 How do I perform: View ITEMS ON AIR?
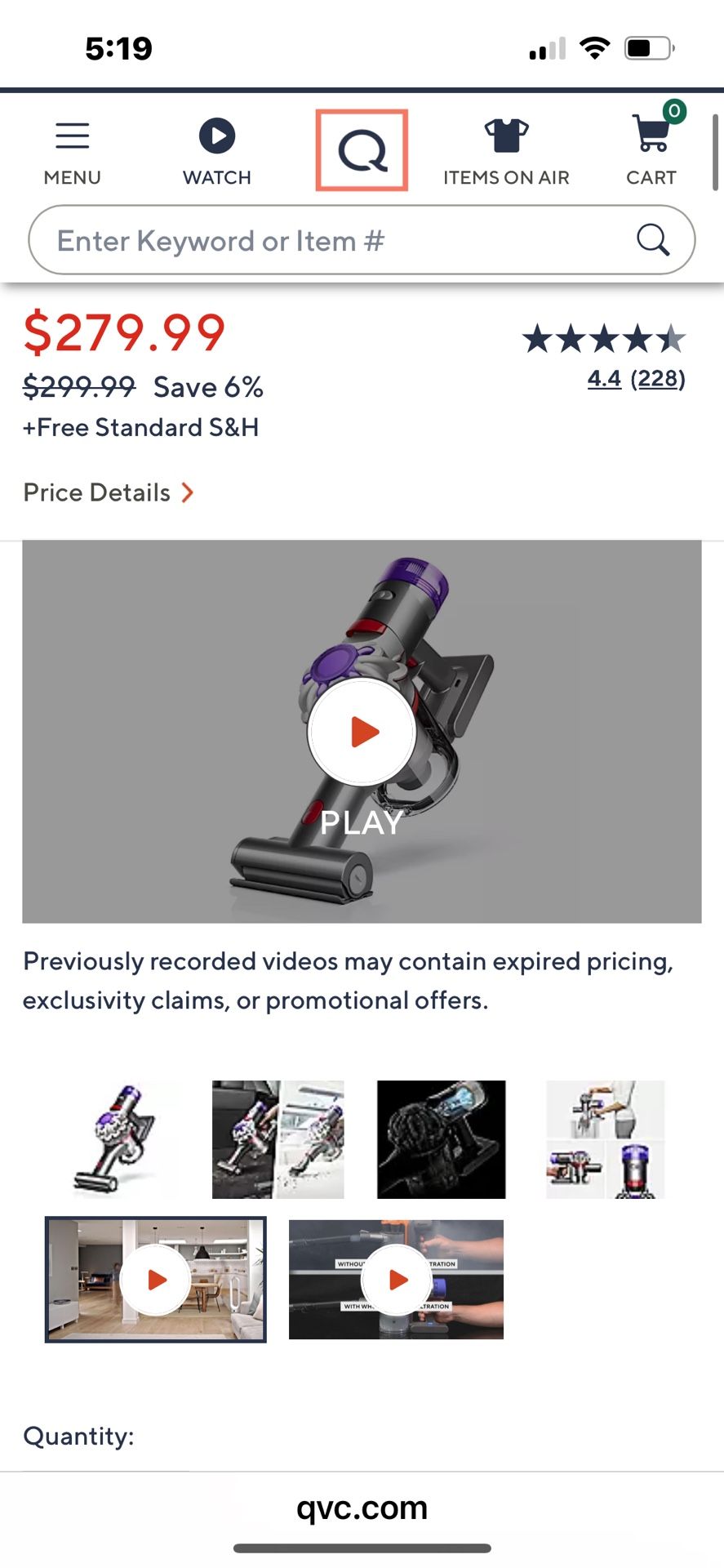tap(506, 152)
